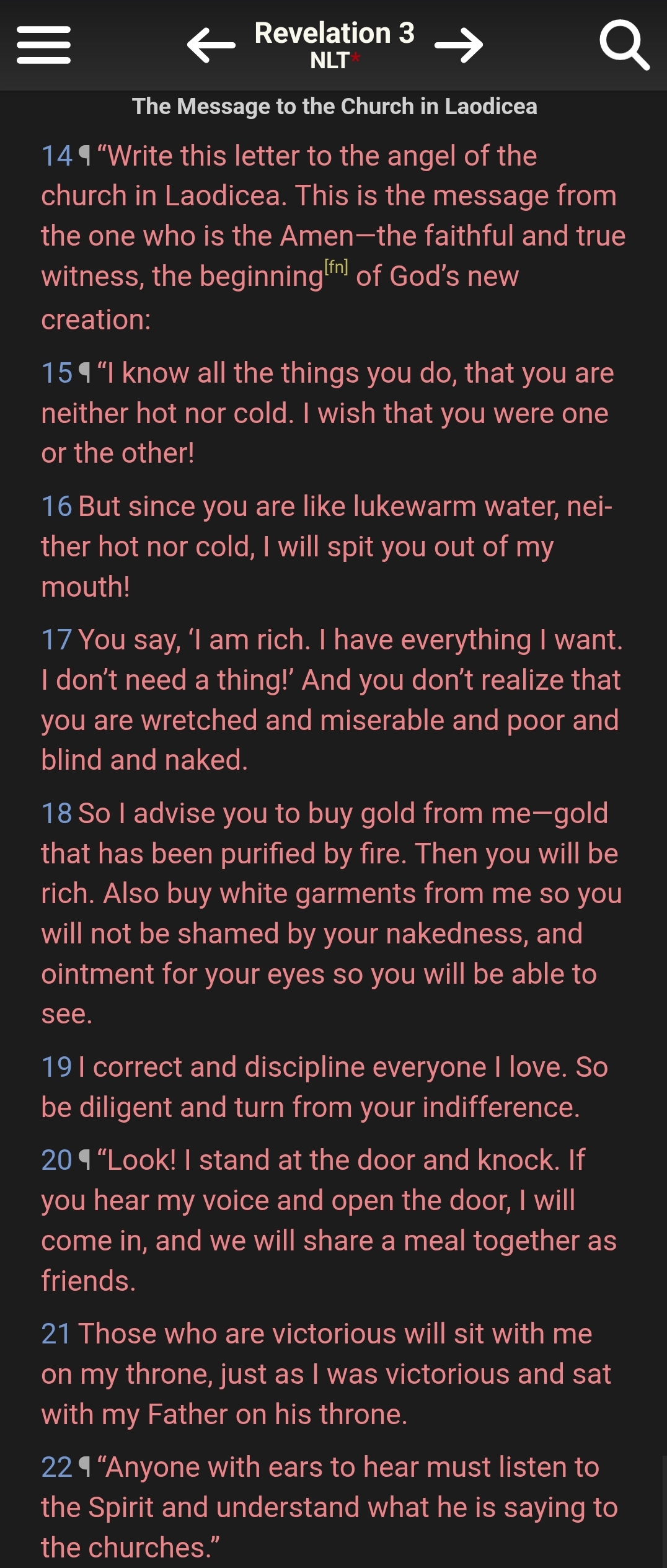Viewport: 667px width, 1568px height.
Task: Select verse number 21
Action: point(56,1334)
